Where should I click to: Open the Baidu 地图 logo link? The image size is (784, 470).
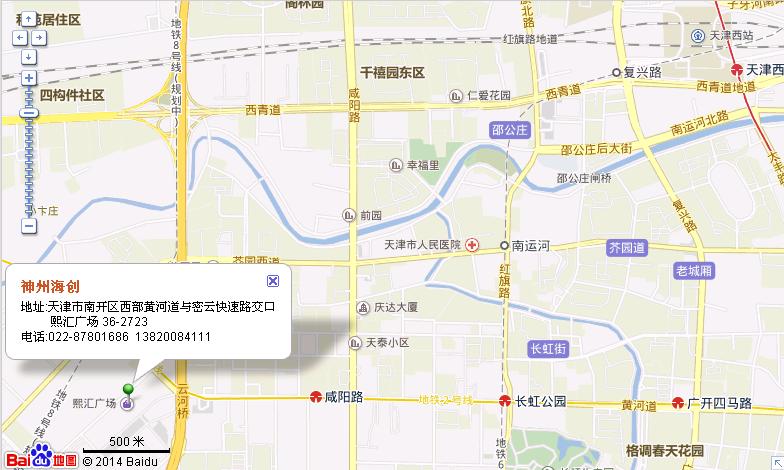click(40, 456)
